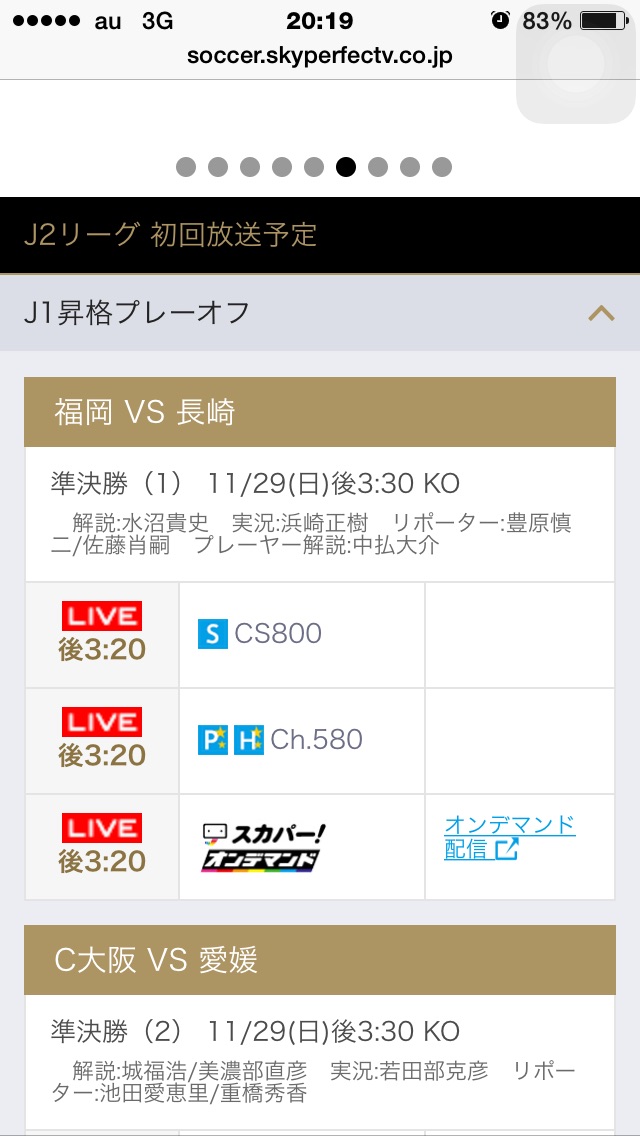Tap the AssistiveTouch floating button

pyautogui.click(x=575, y=64)
